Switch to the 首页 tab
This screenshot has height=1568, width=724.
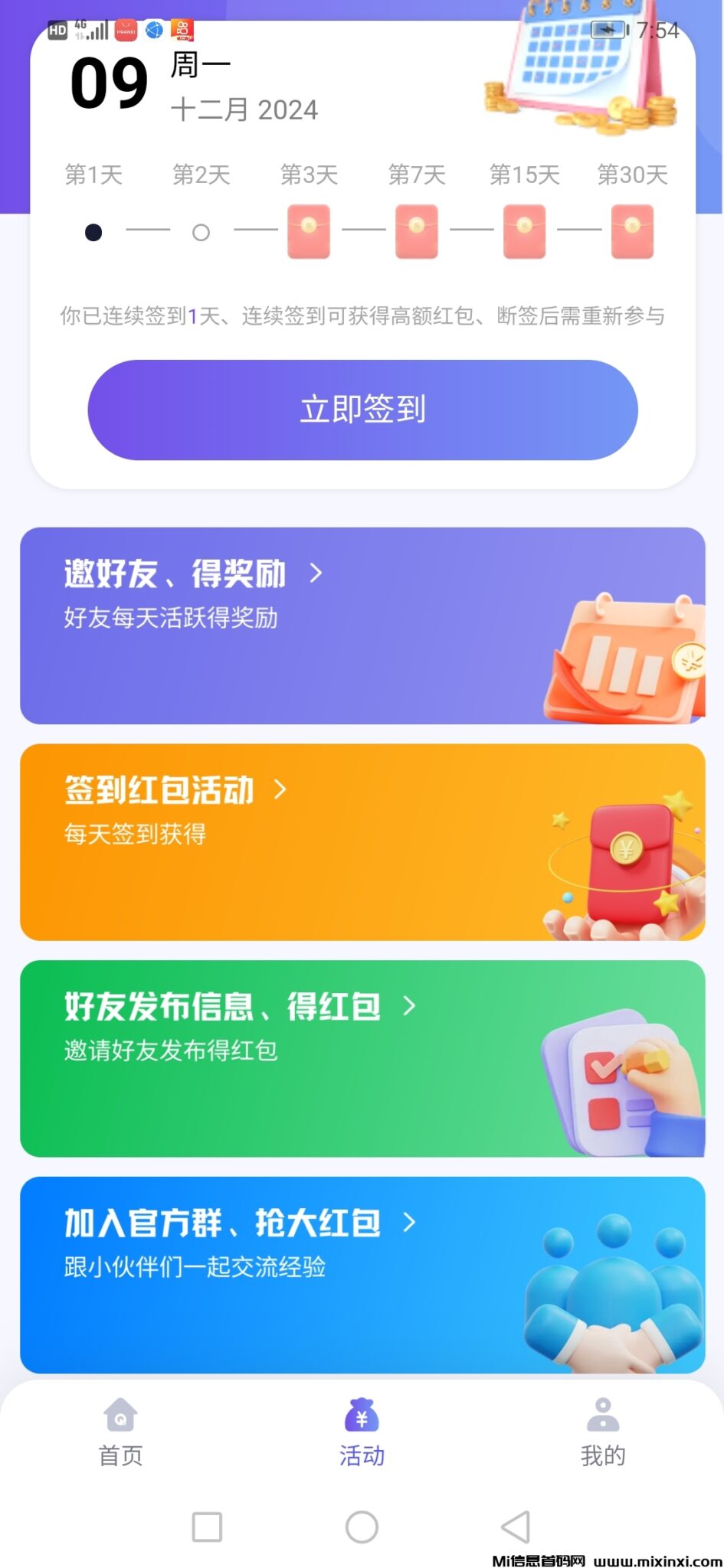[120, 1432]
